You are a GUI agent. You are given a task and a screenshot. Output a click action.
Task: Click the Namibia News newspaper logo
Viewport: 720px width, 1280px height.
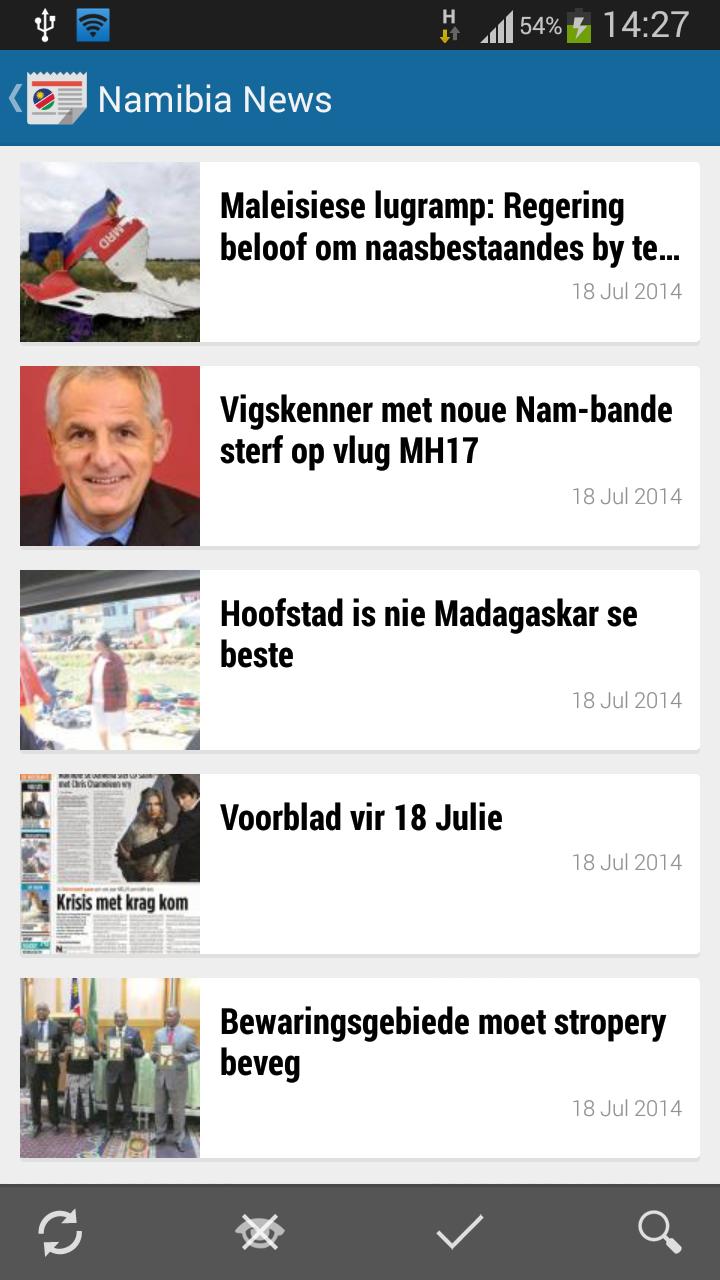(x=57, y=97)
